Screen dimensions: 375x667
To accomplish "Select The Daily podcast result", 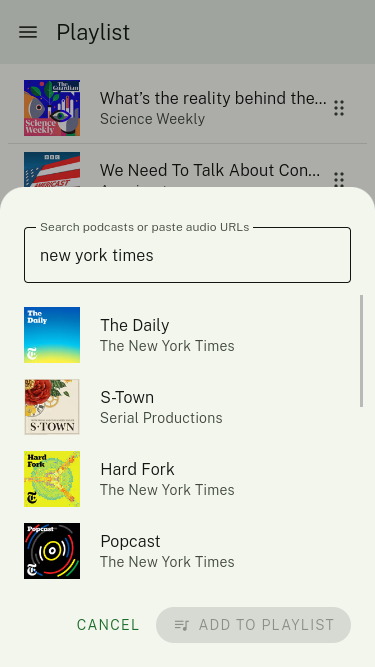I will tap(188, 335).
